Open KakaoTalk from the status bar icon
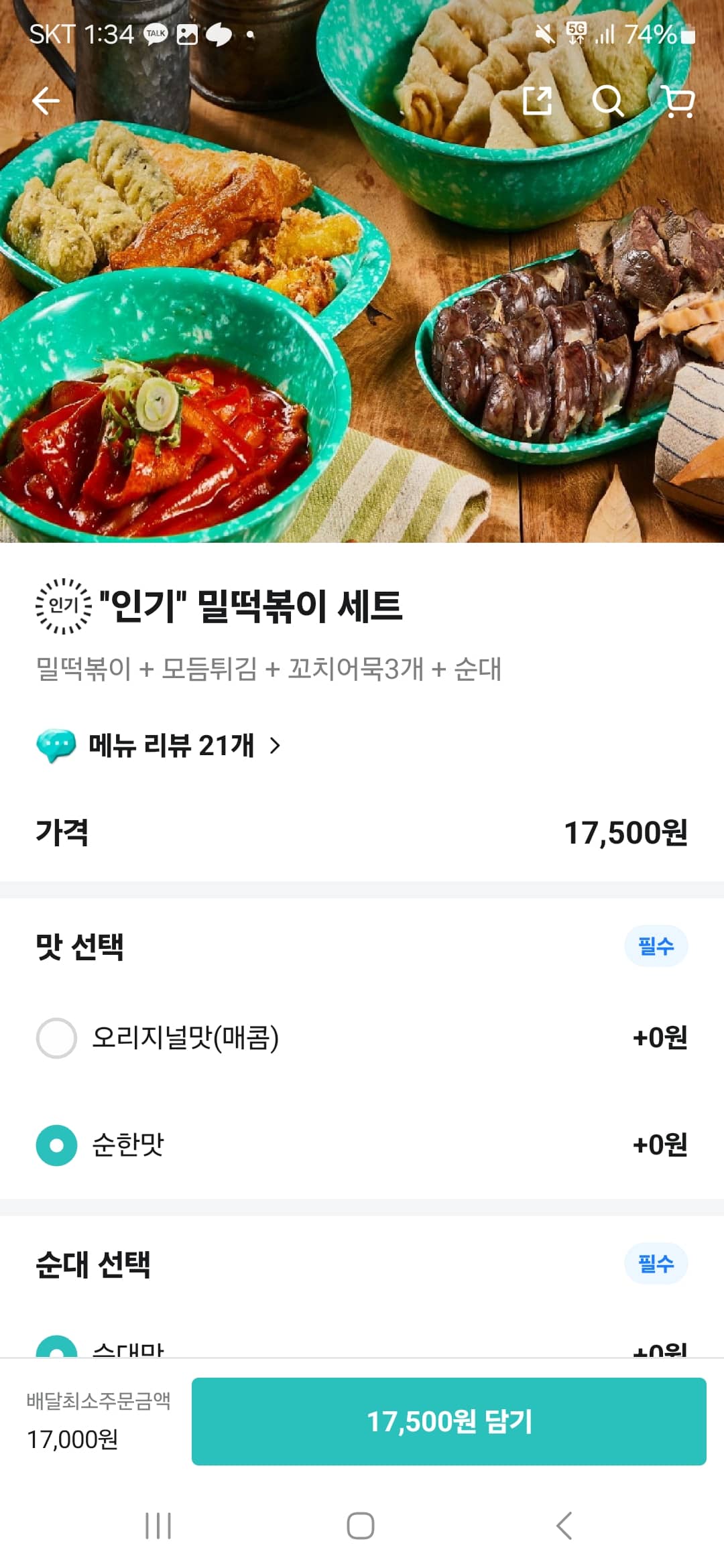Viewport: 724px width, 1568px height. 155,35
